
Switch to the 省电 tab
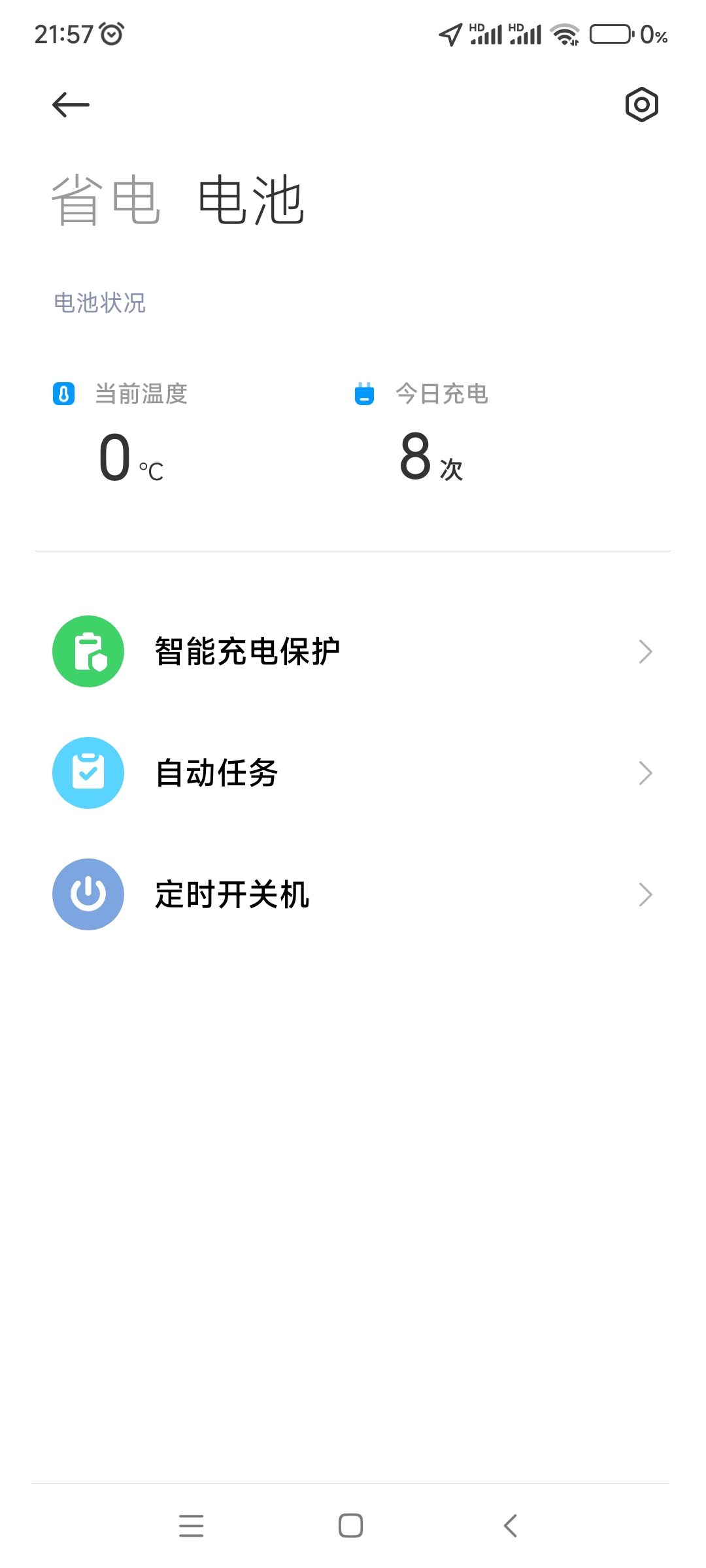106,200
